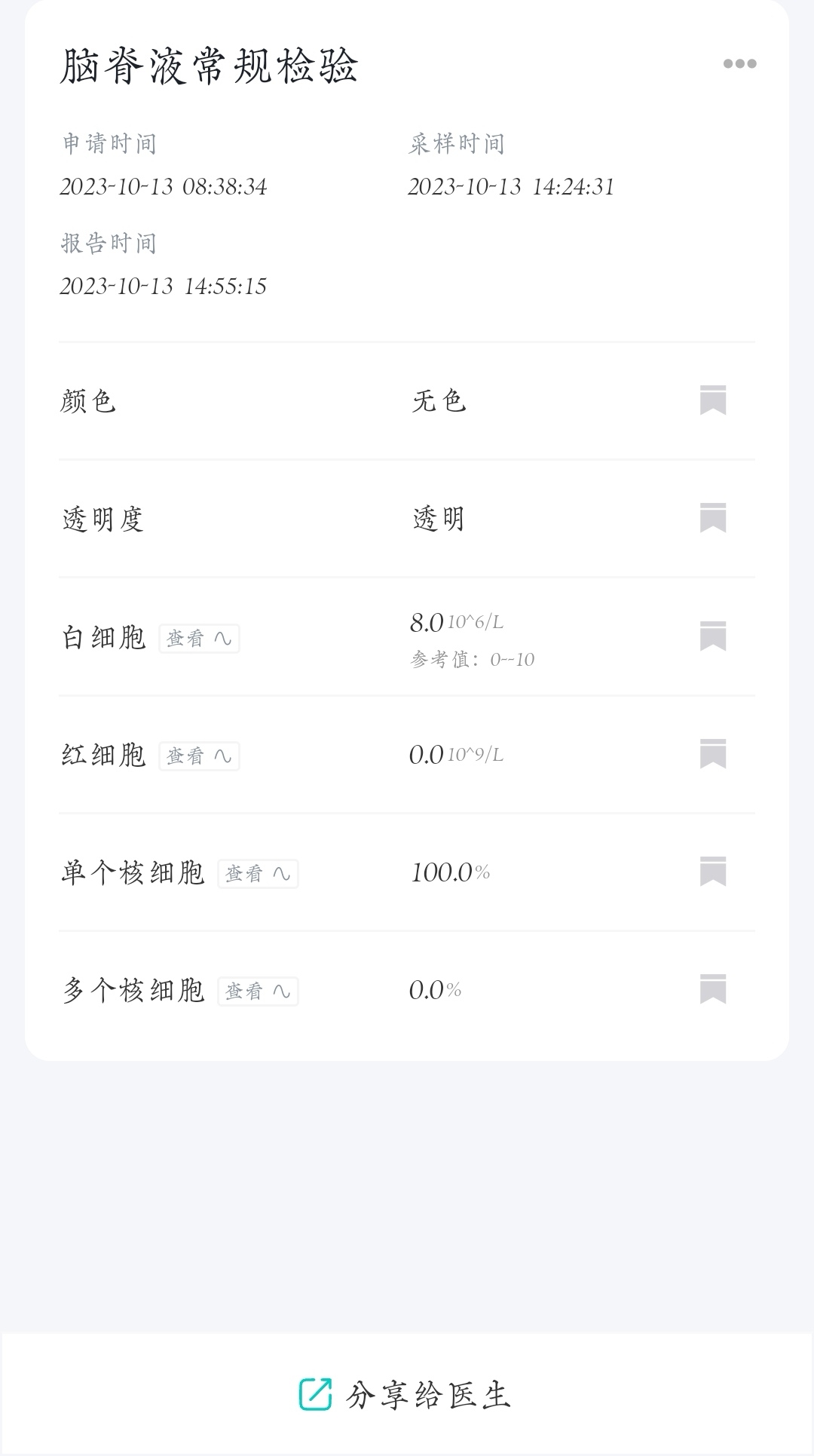This screenshot has width=814, height=1456.
Task: Bookmark the 透明度 result row
Action: click(713, 518)
